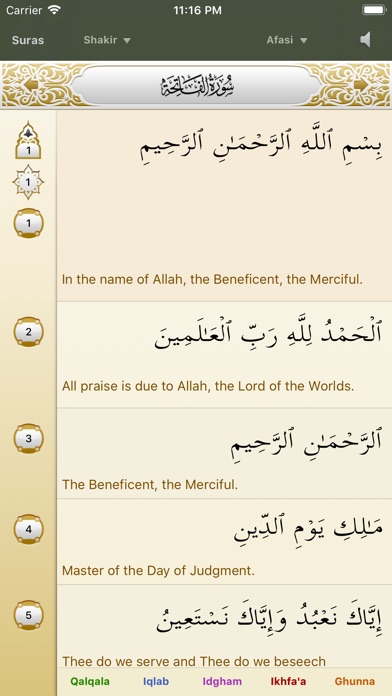Go to previous sura with left arrow
This screenshot has height=696, width=392.
[x=31, y=84]
